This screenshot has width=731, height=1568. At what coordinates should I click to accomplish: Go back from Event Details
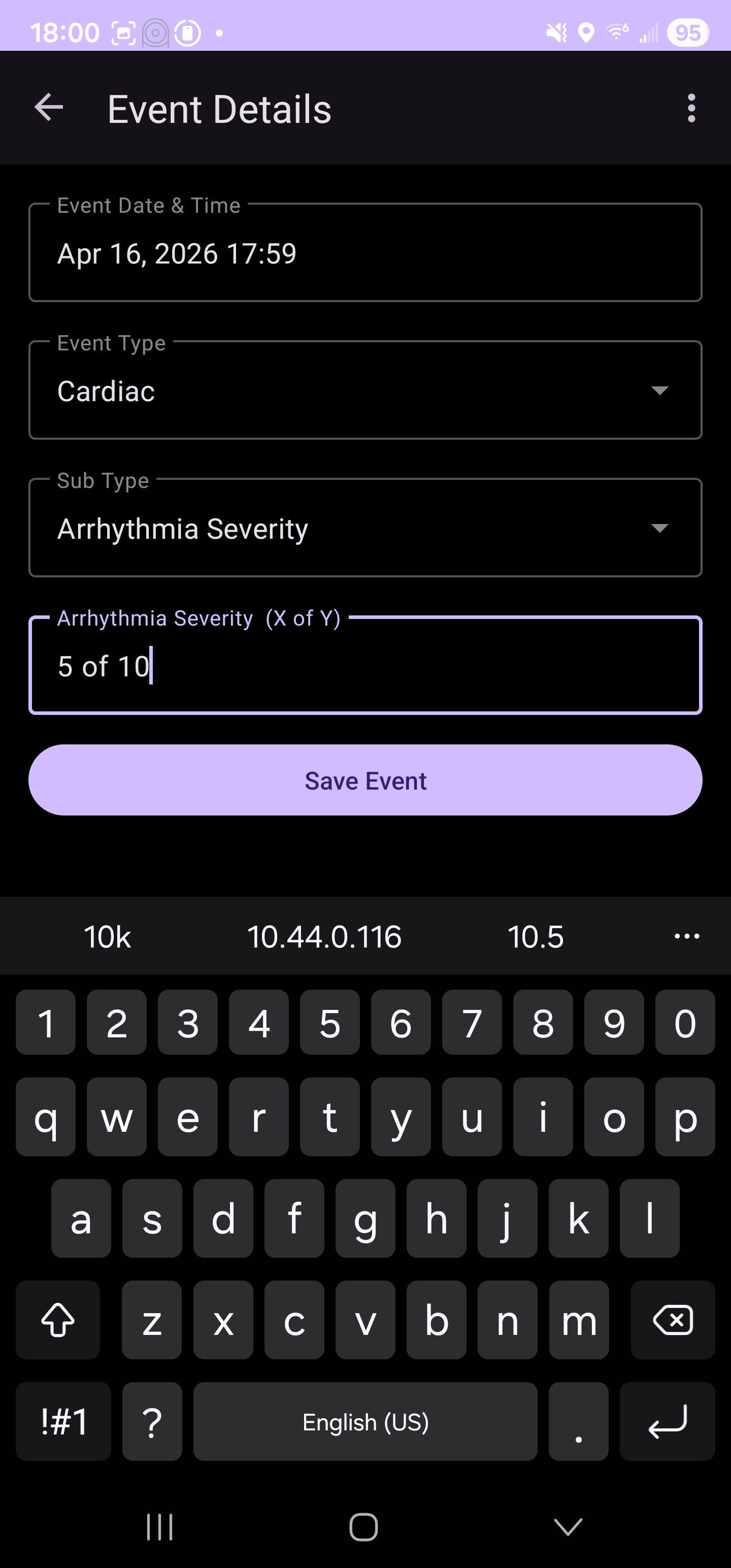click(49, 108)
